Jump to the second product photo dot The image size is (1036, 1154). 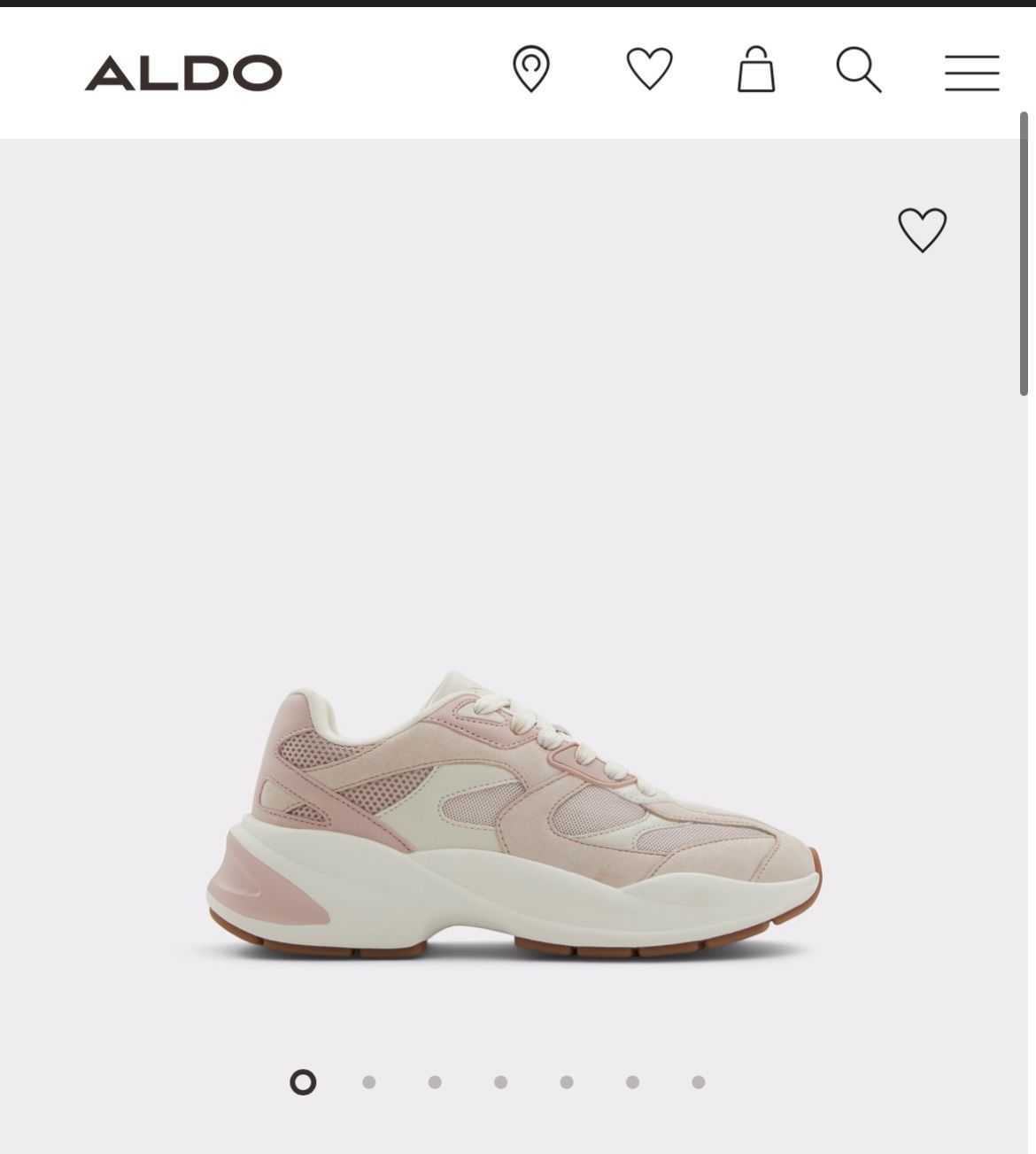click(368, 1080)
